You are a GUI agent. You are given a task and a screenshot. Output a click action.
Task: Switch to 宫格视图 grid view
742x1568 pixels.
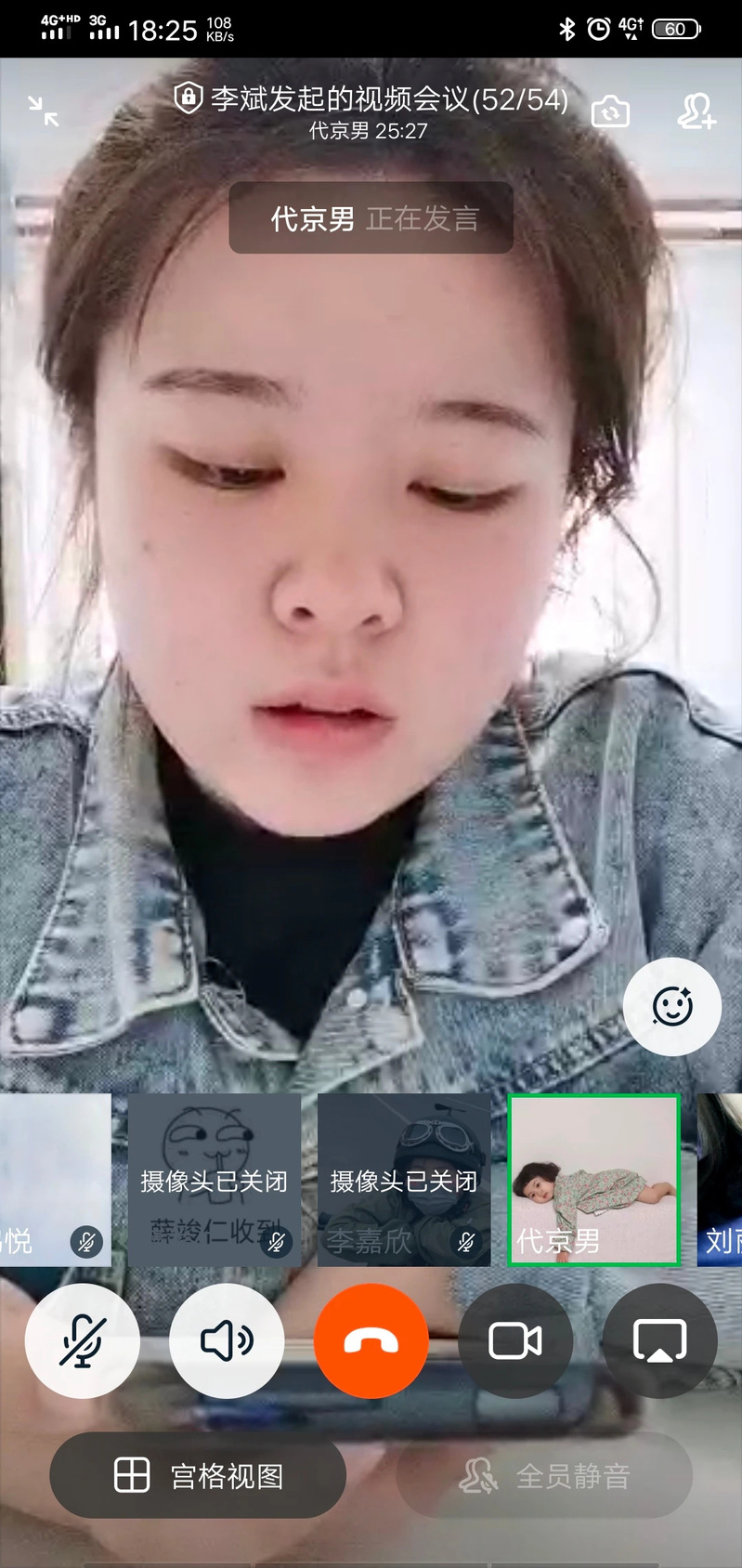point(198,1475)
